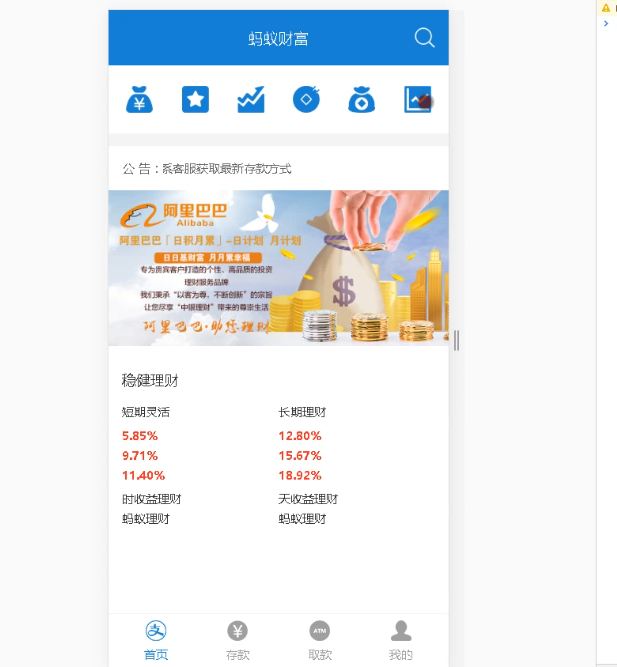The image size is (617, 667).
Task: Open the money bag with coin icon
Action: (361, 99)
